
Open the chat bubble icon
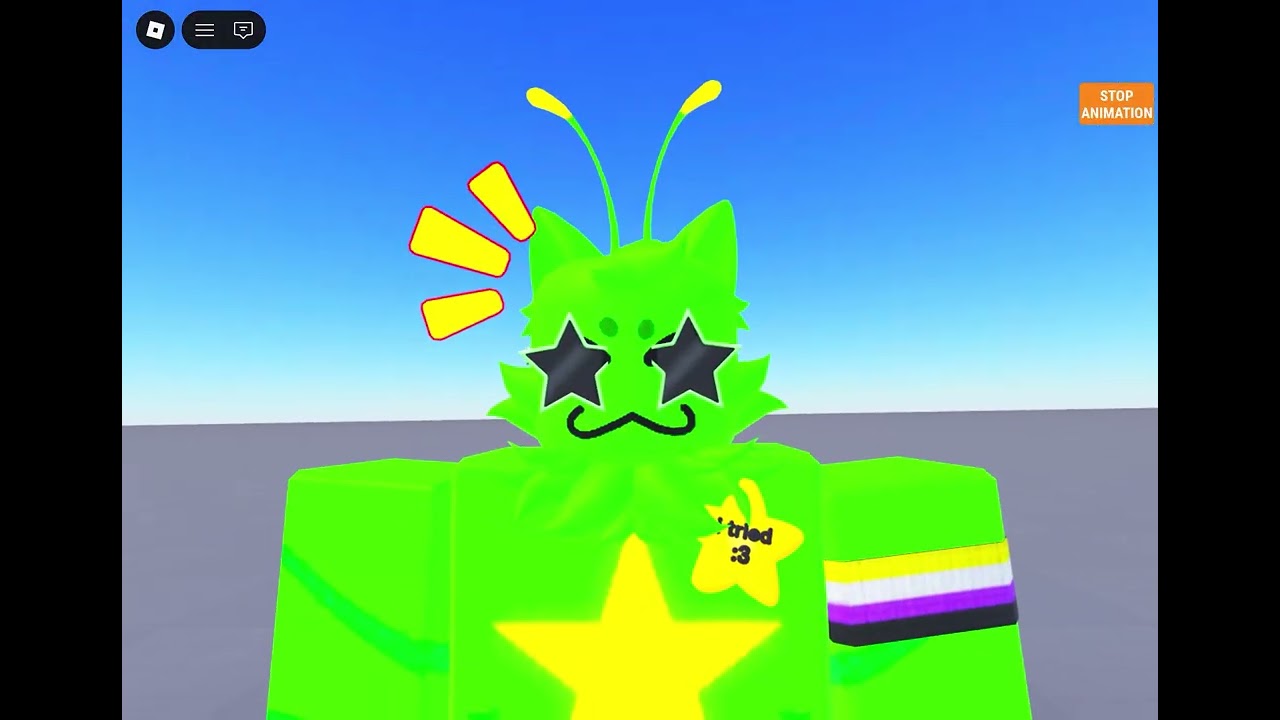coord(243,30)
